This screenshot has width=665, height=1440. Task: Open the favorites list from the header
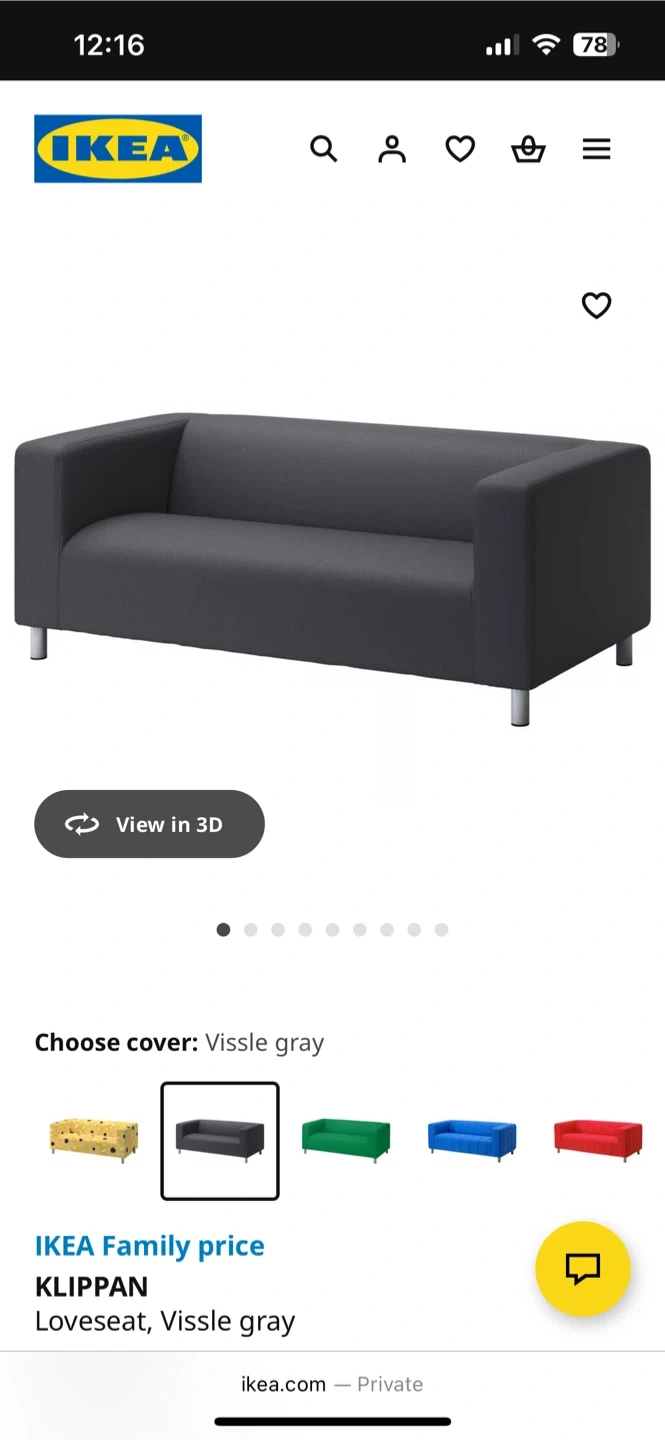tap(460, 149)
